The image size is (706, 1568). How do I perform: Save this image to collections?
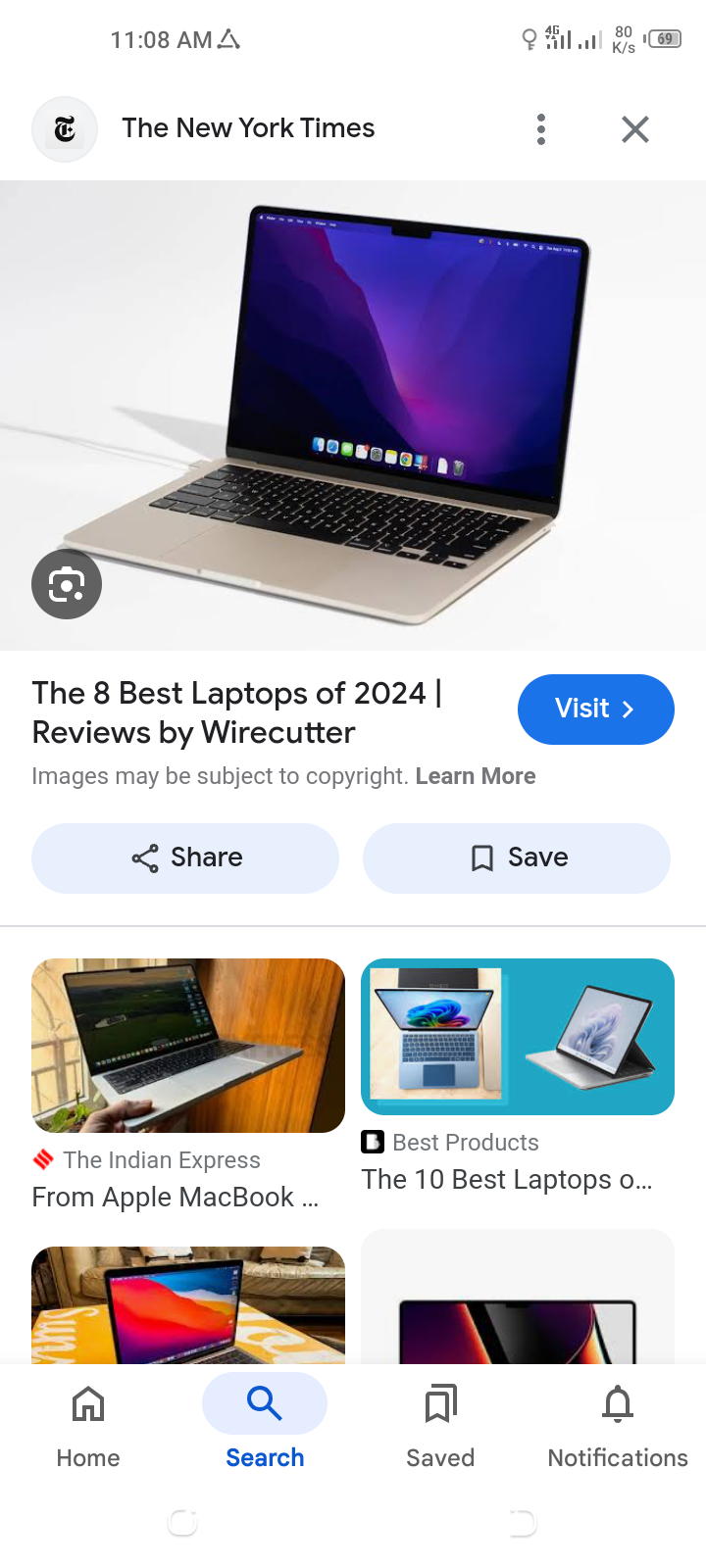[517, 858]
